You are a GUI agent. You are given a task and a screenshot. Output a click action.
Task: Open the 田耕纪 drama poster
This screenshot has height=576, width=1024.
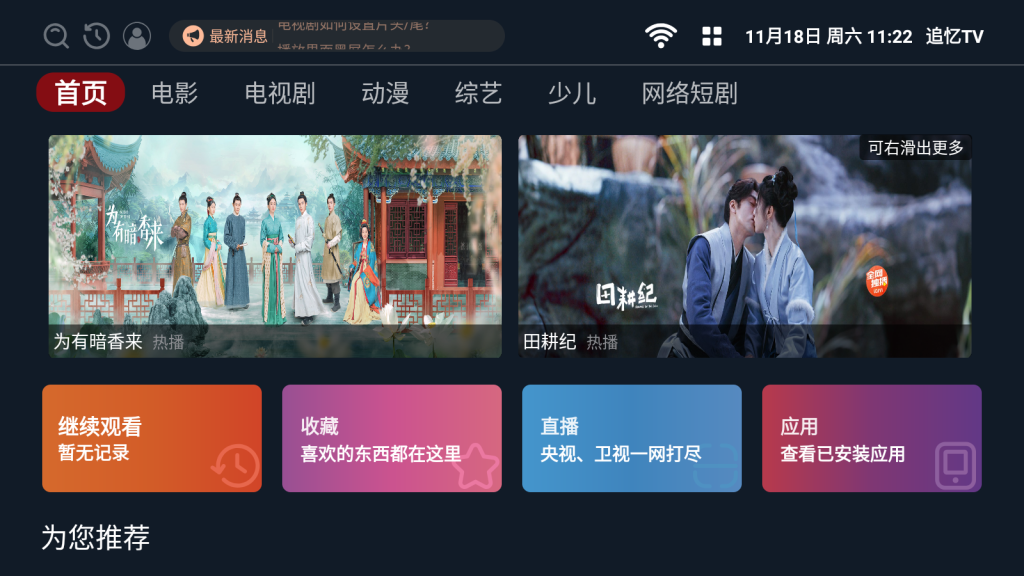tap(744, 246)
